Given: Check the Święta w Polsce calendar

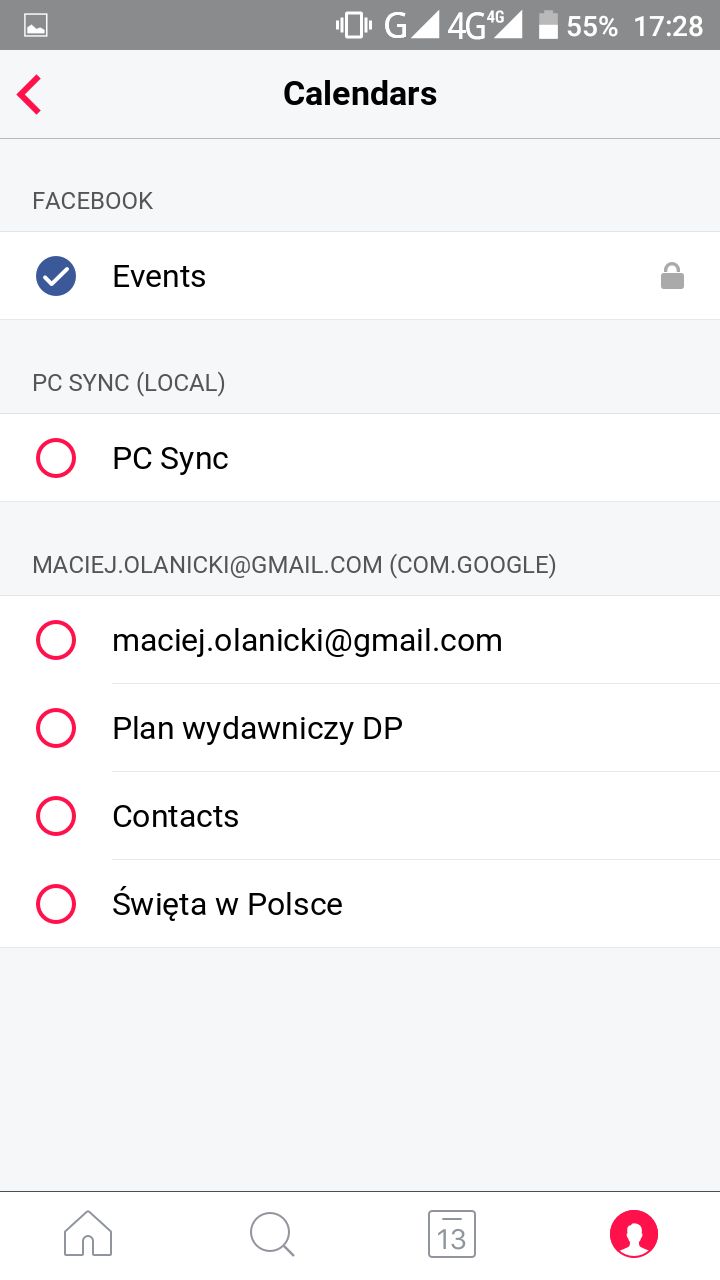Looking at the screenshot, I should point(56,904).
